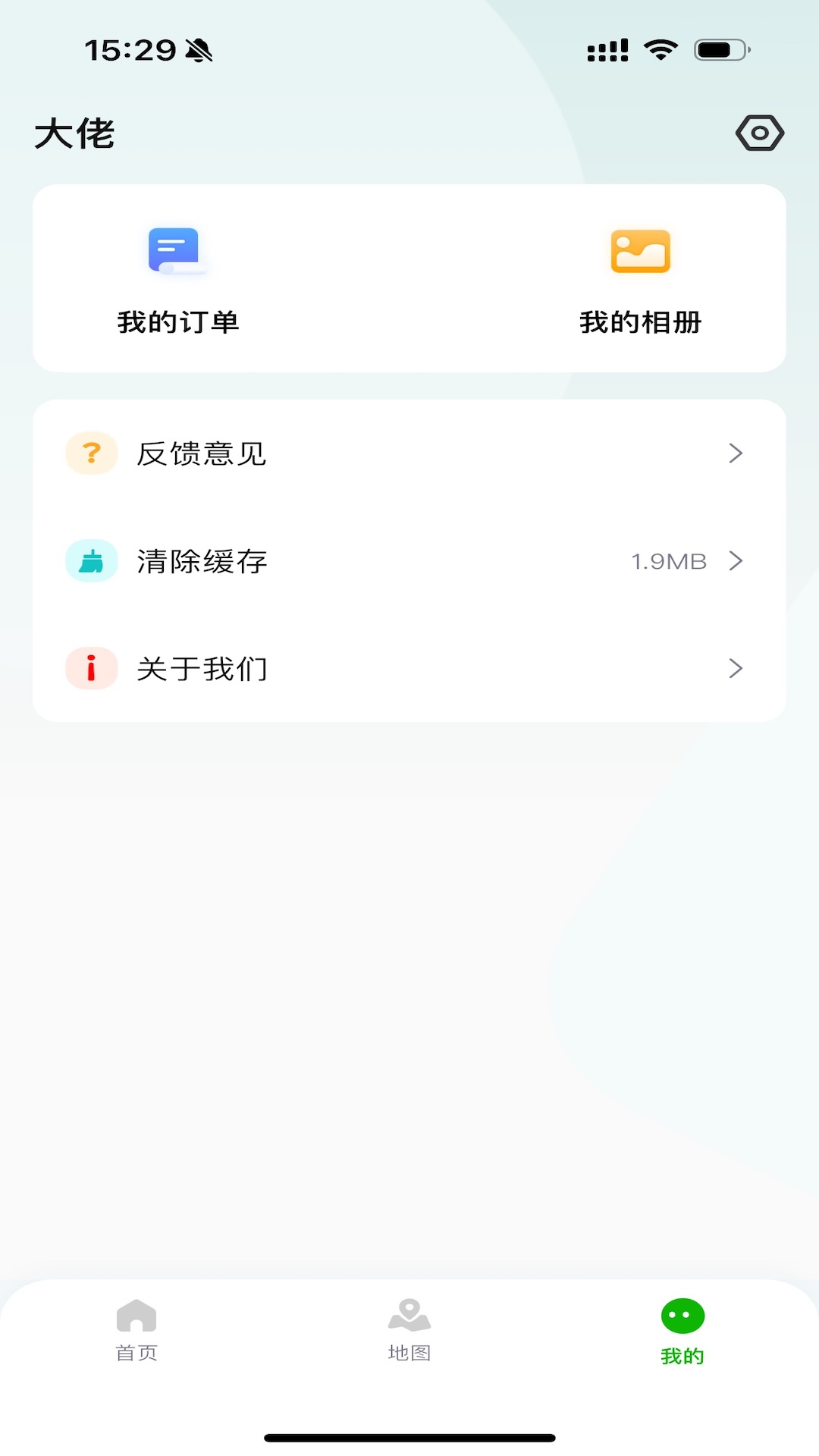Open the settings icon at top right
Viewport: 819px width, 1456px height.
click(758, 133)
